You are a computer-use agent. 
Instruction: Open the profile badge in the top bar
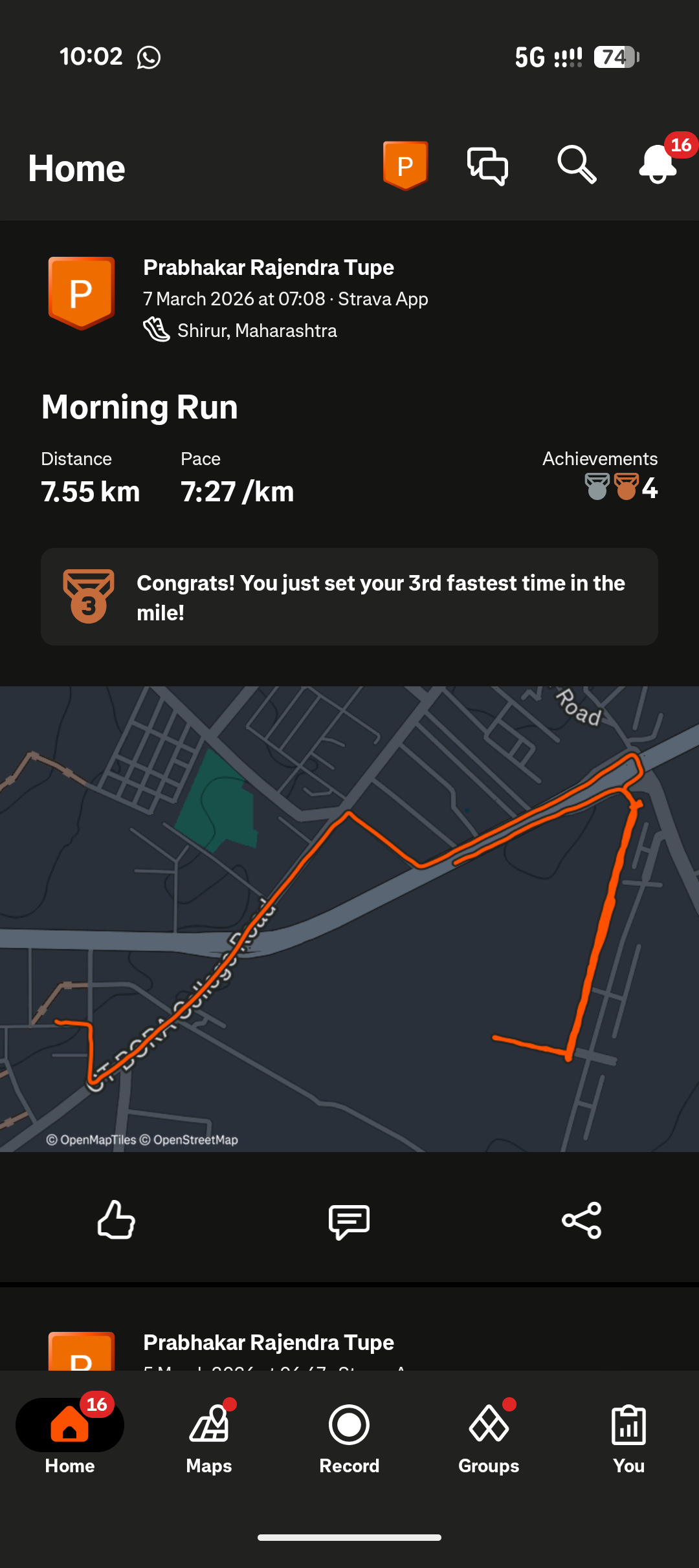point(405,166)
